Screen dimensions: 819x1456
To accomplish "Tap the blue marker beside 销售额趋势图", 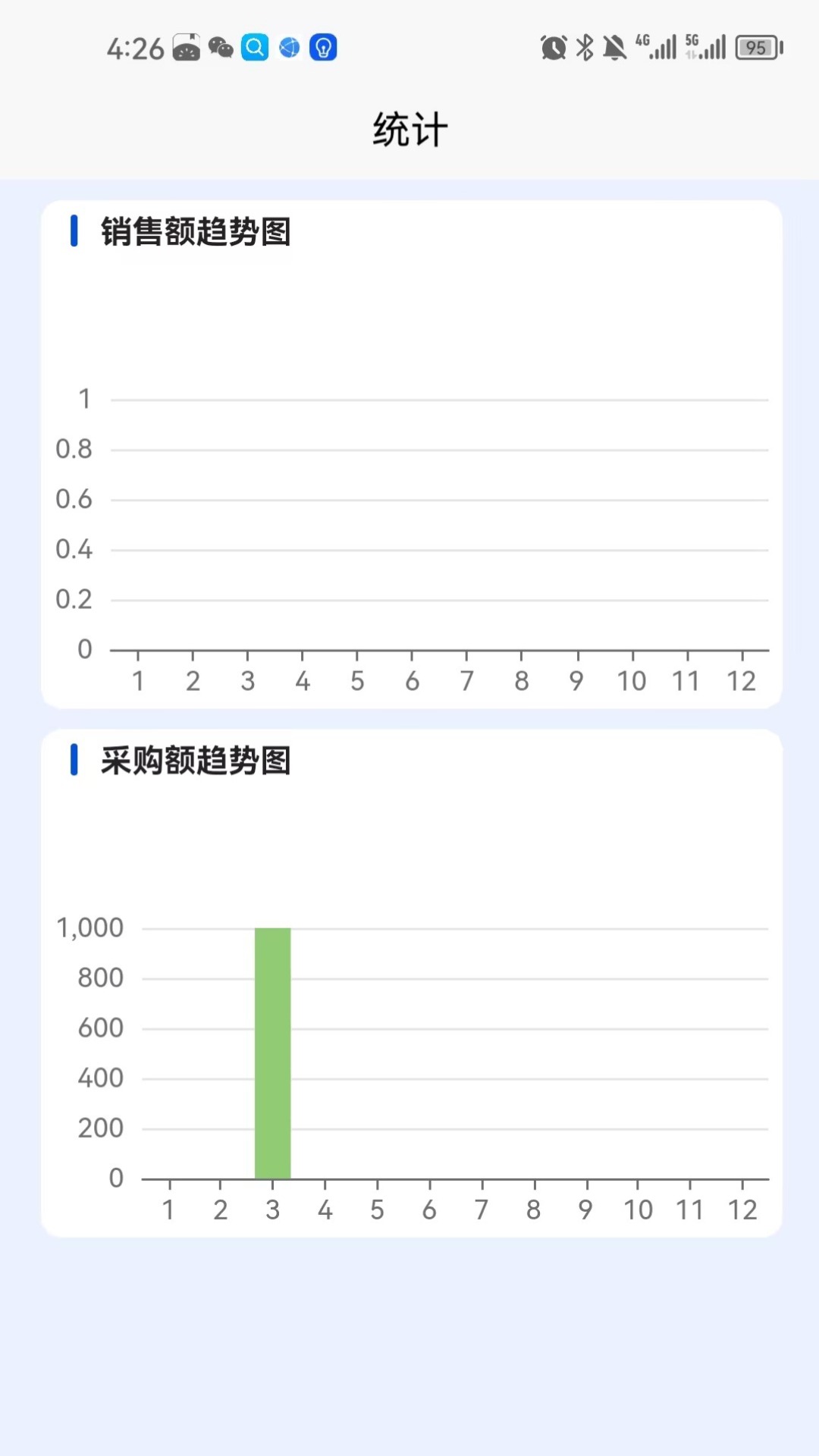I will pos(75,233).
